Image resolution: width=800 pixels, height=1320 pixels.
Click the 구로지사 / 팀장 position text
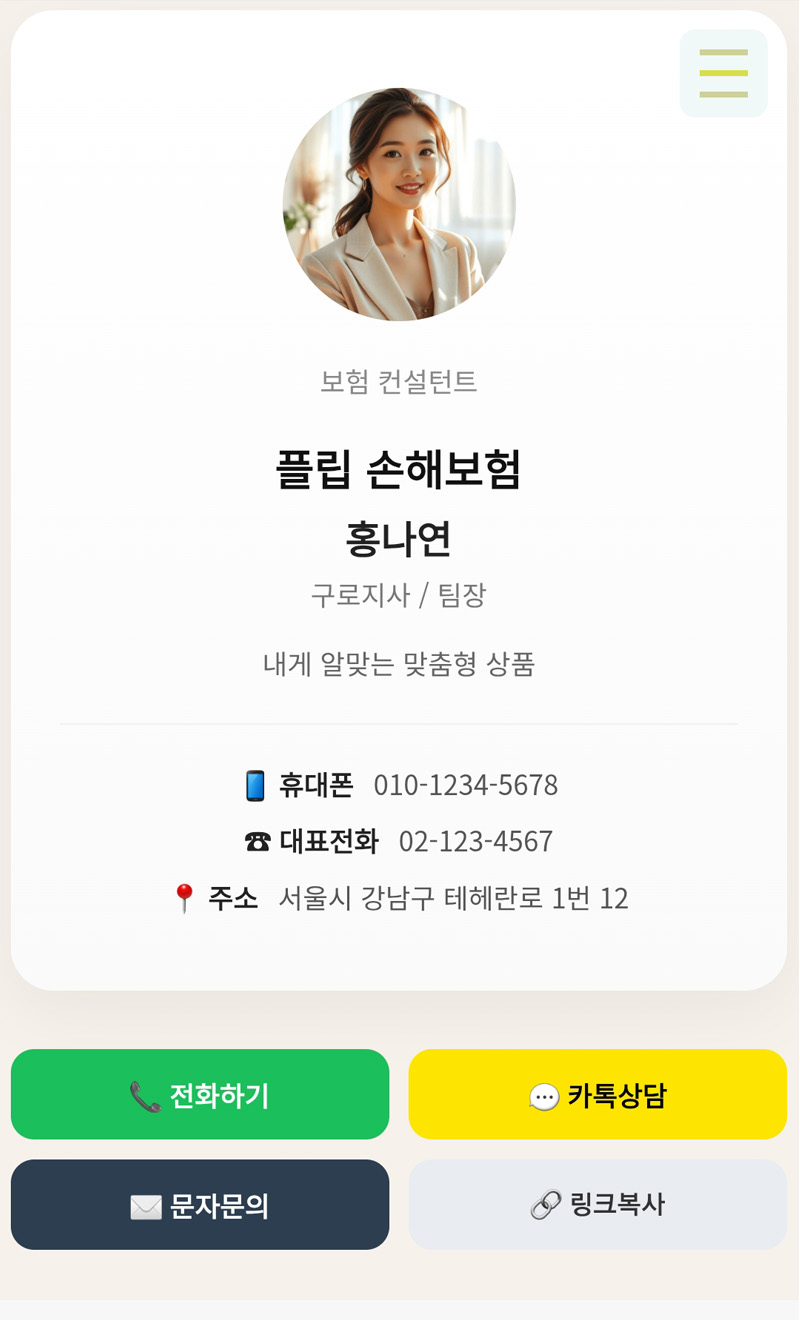pyautogui.click(x=399, y=593)
